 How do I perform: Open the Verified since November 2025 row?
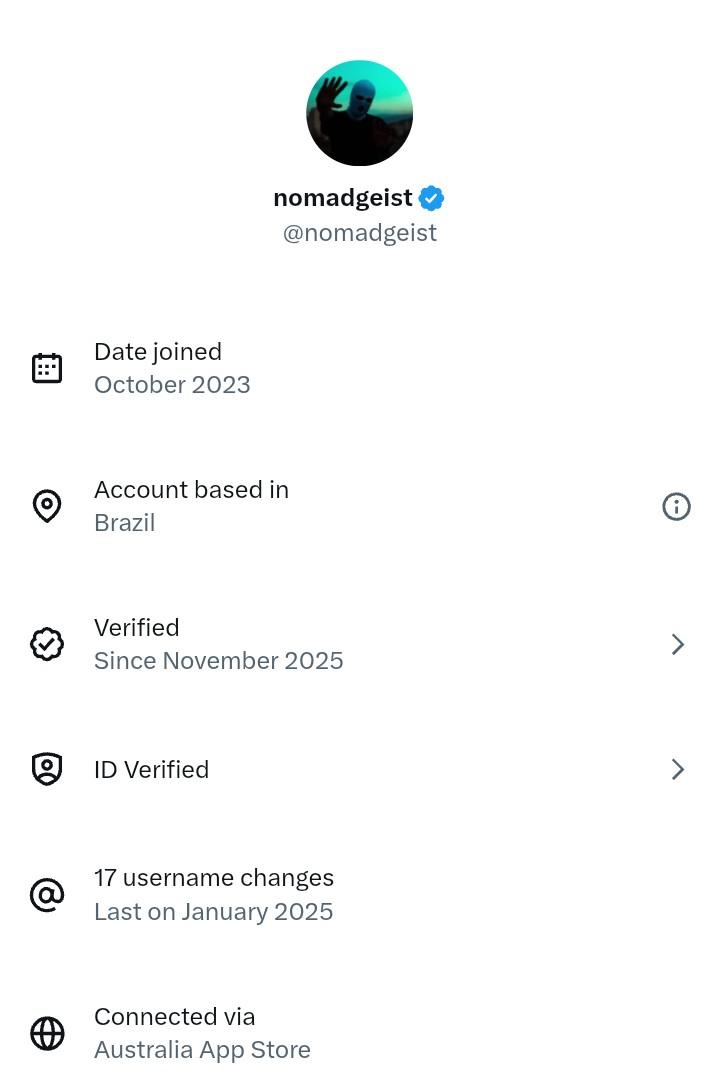(x=360, y=644)
